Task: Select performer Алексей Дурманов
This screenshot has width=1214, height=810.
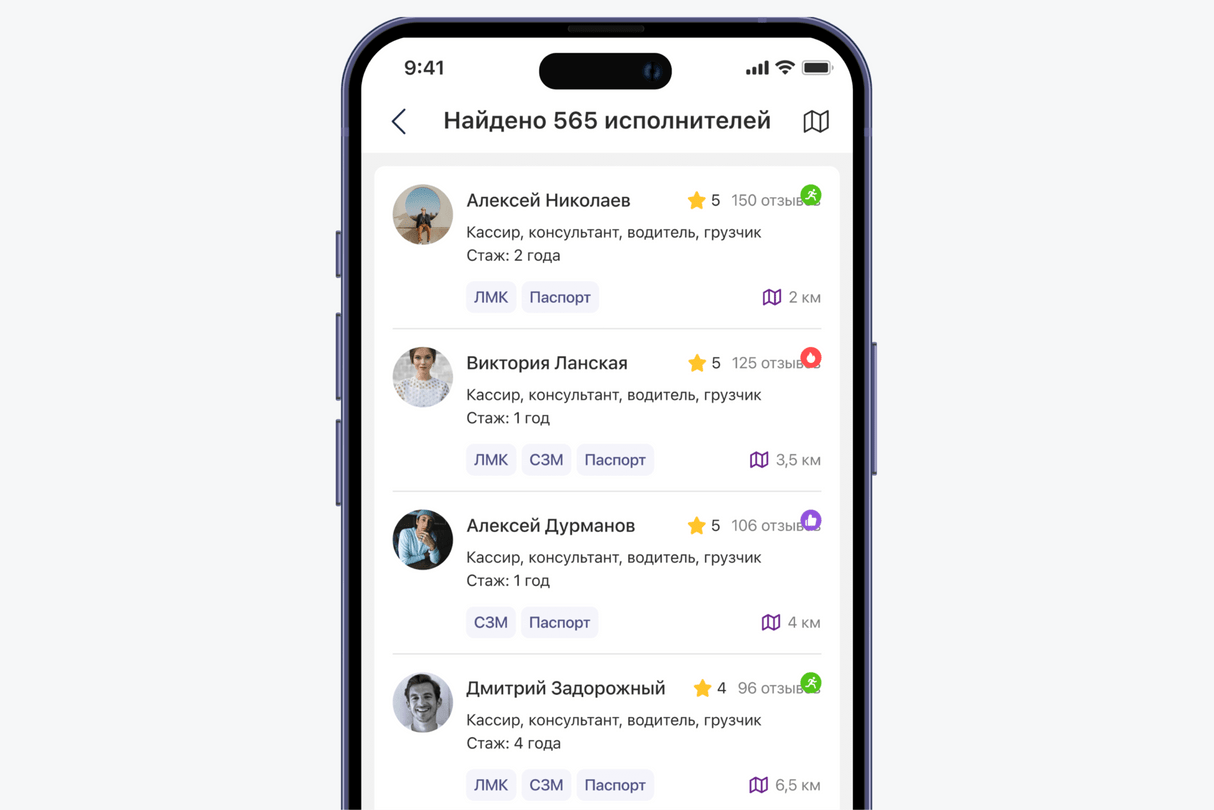Action: 550,526
